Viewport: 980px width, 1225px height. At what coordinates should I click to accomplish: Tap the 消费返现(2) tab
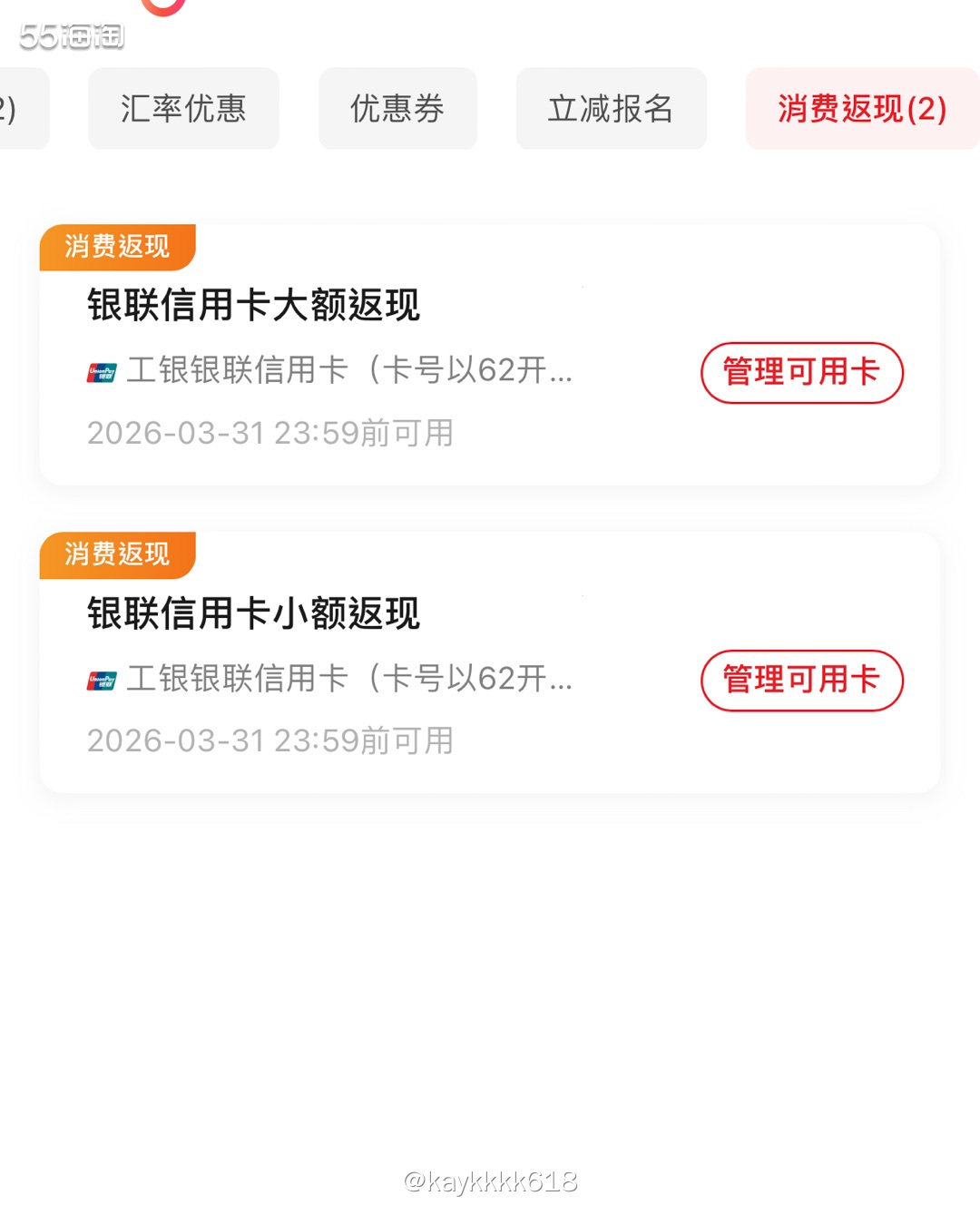coord(861,109)
